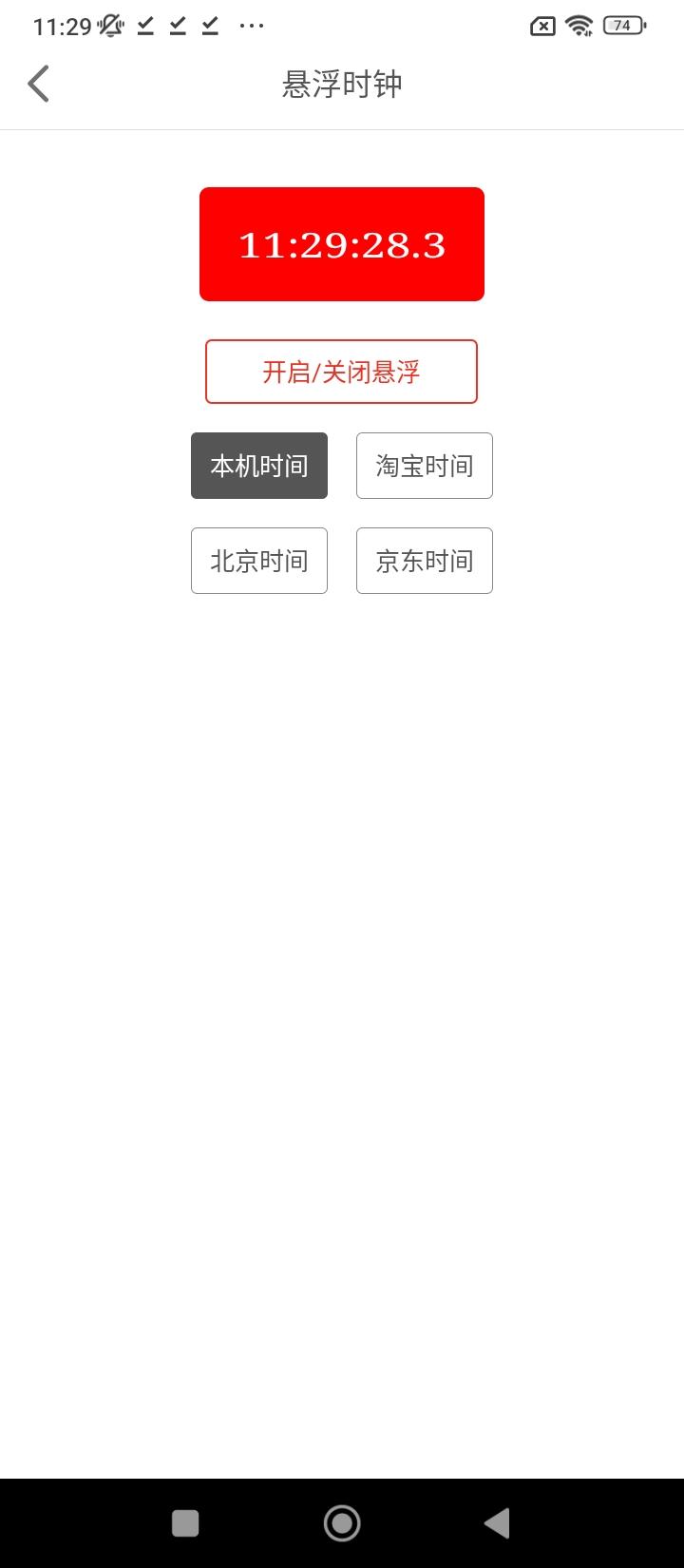Tap the battery indicator showing 74
684x1568 pixels.
622,26
